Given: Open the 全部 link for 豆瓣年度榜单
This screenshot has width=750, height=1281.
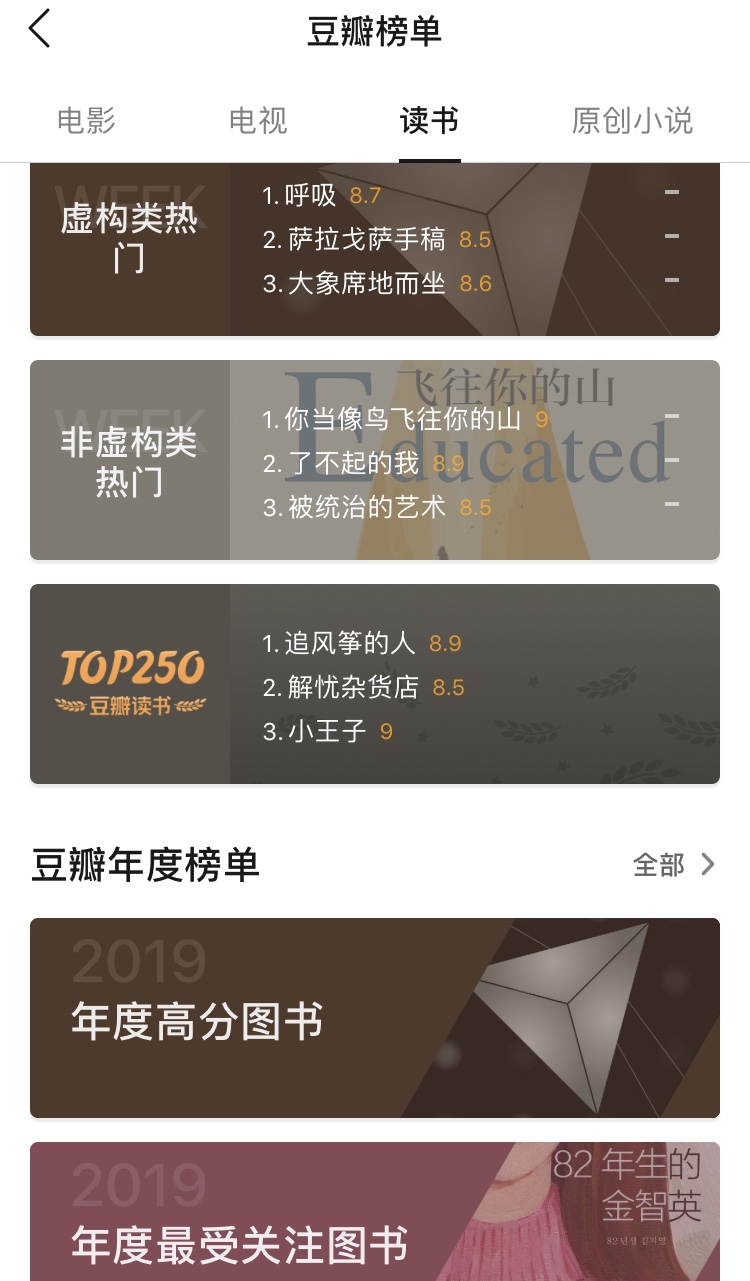Looking at the screenshot, I should click(x=661, y=864).
